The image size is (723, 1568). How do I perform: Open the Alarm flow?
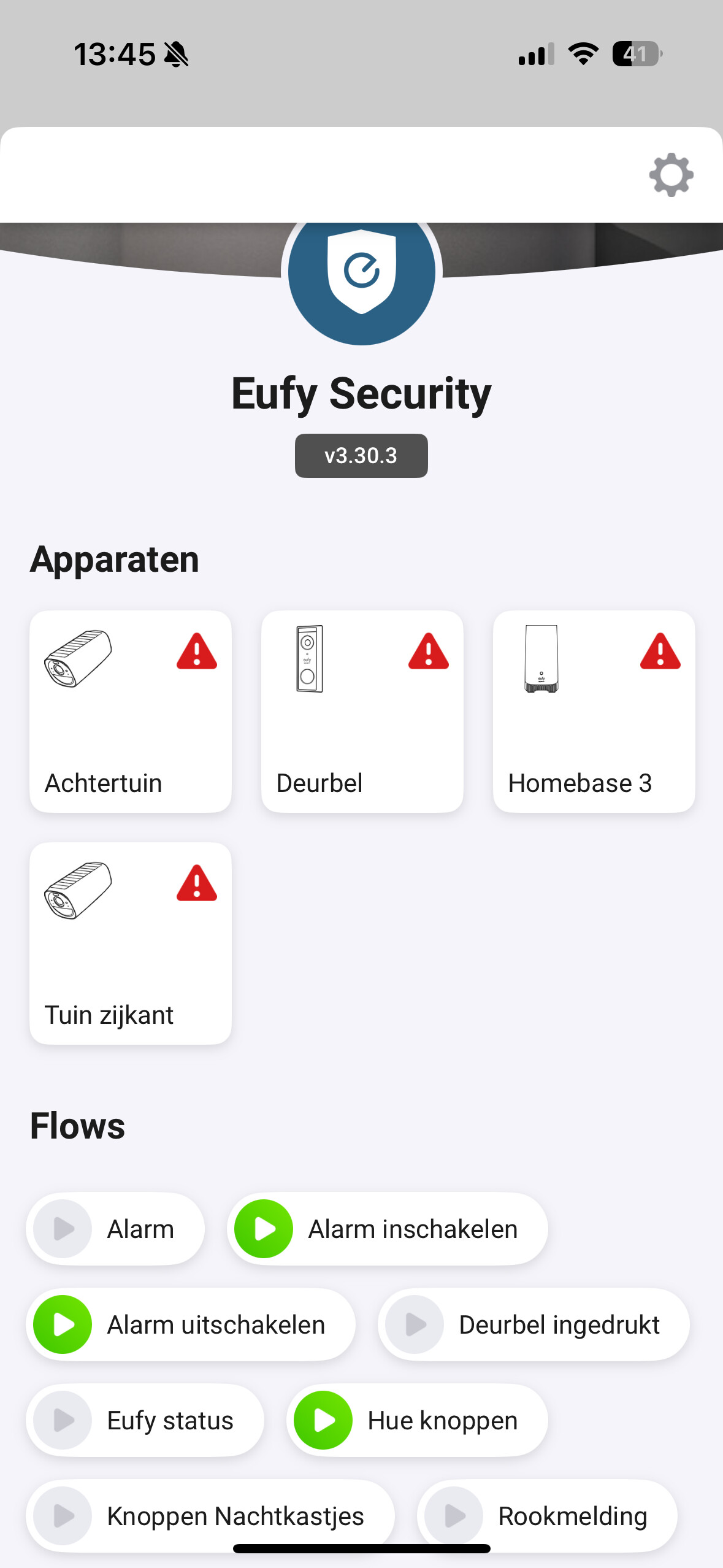tap(115, 1229)
